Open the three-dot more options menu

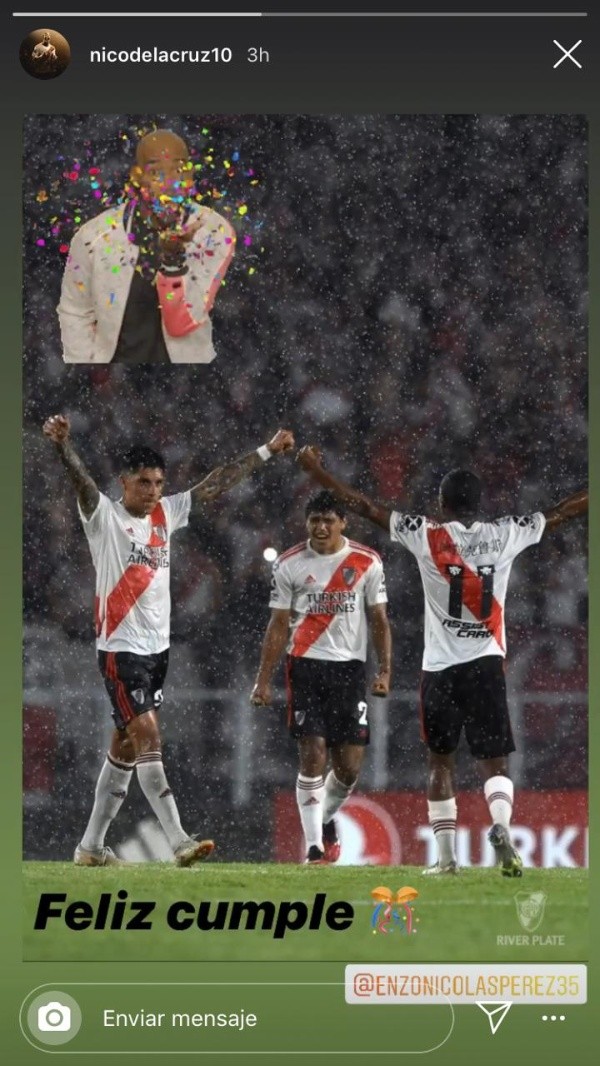pos(553,1018)
